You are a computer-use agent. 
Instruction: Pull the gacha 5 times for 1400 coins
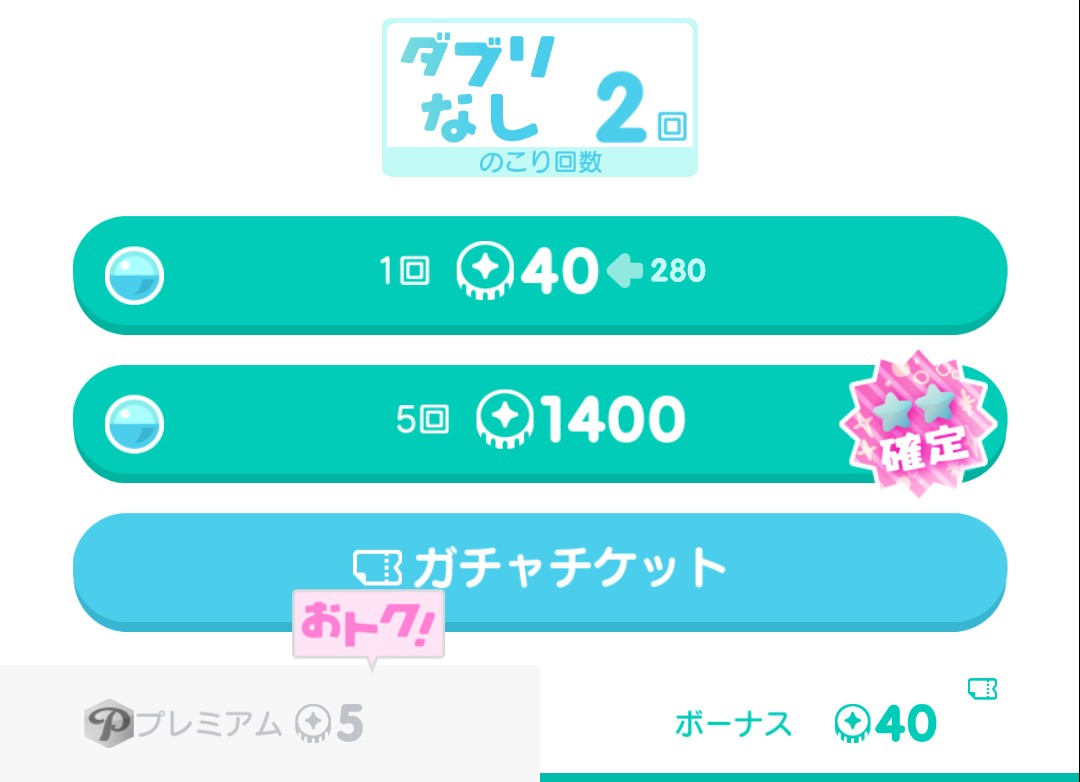coord(540,420)
